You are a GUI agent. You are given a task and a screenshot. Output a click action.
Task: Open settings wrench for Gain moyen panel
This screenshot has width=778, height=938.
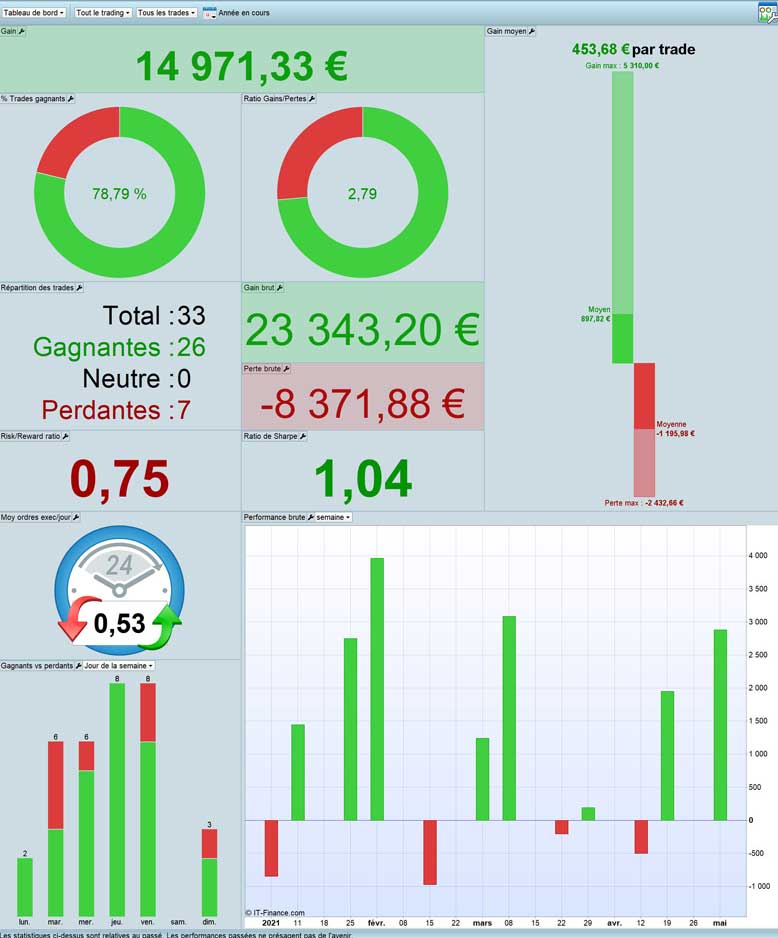click(532, 31)
